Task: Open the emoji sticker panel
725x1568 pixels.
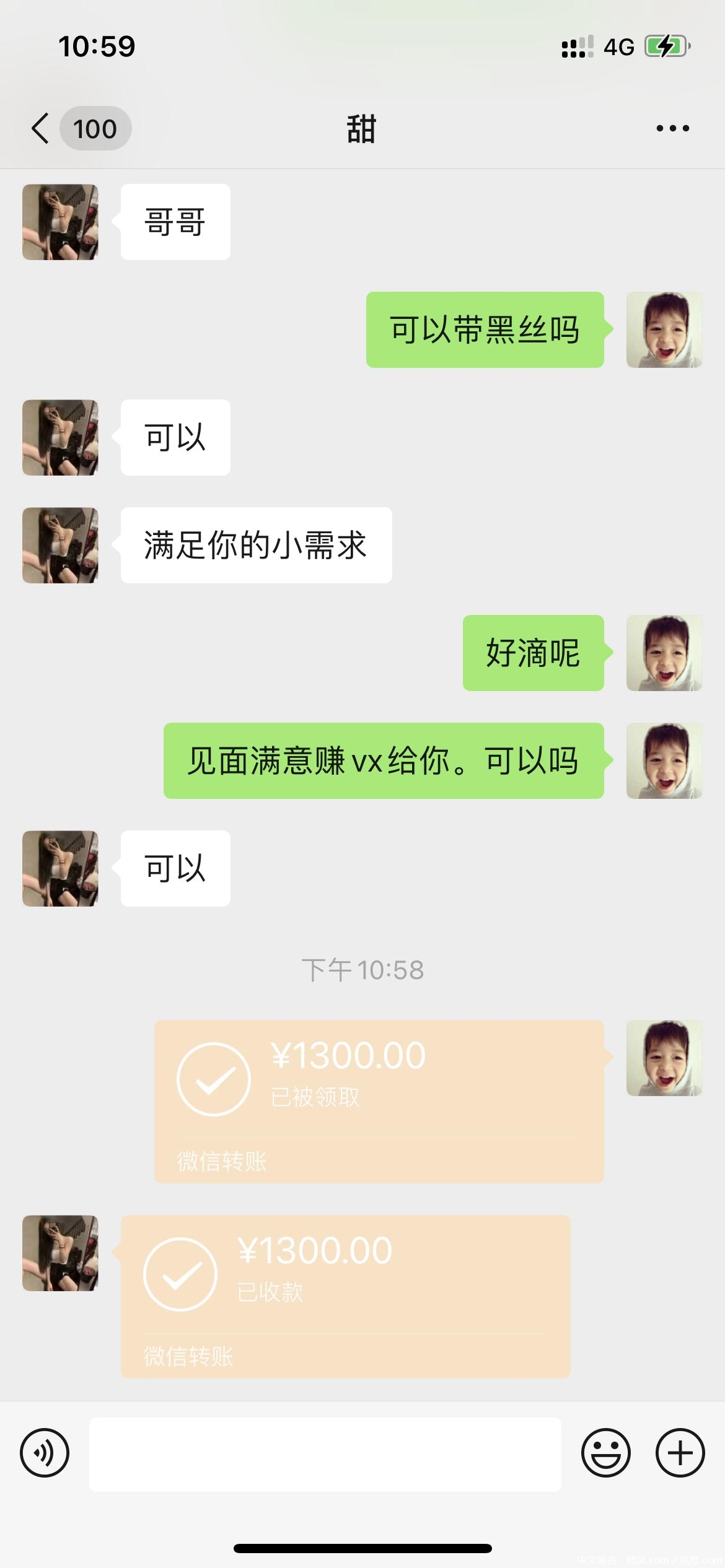Action: [605, 1453]
